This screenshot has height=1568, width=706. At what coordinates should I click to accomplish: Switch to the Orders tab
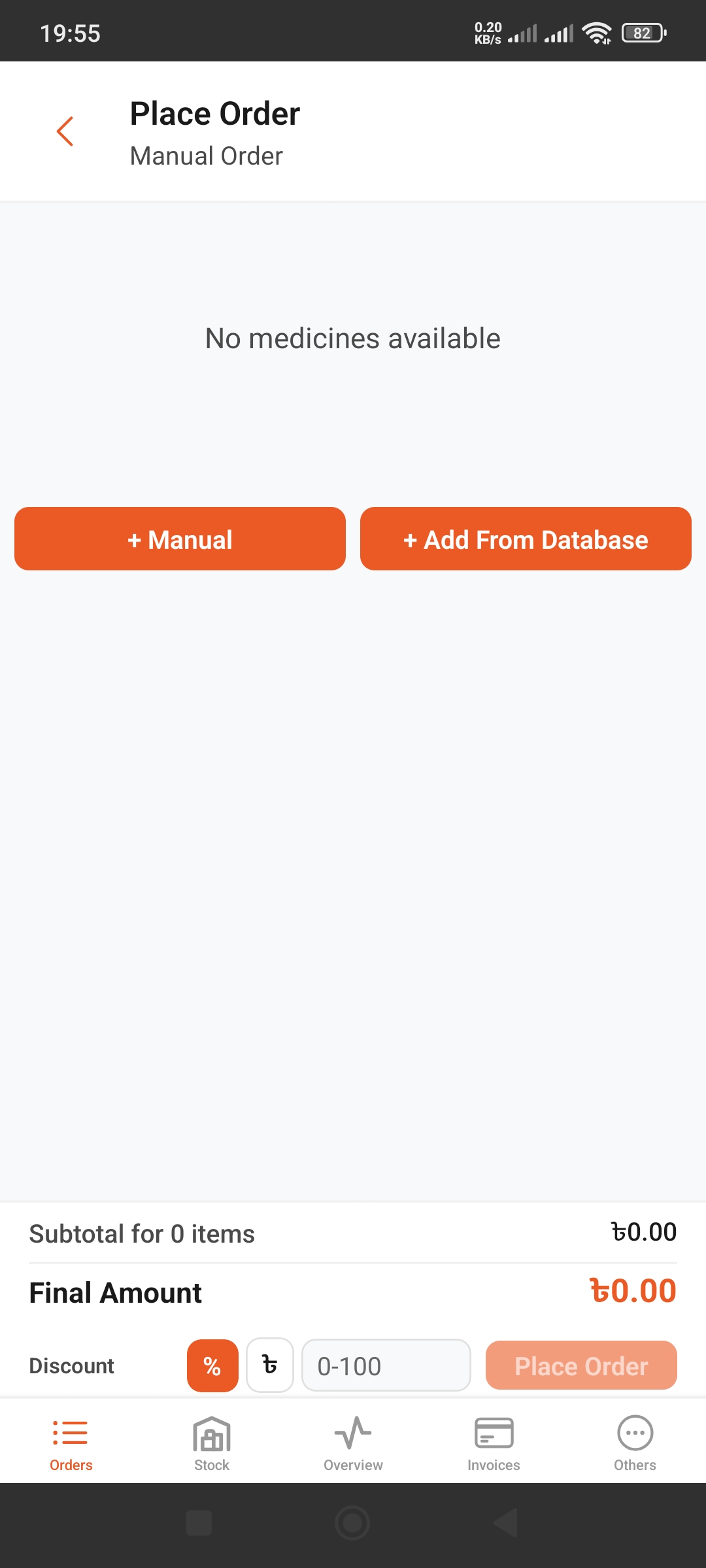(x=70, y=1442)
